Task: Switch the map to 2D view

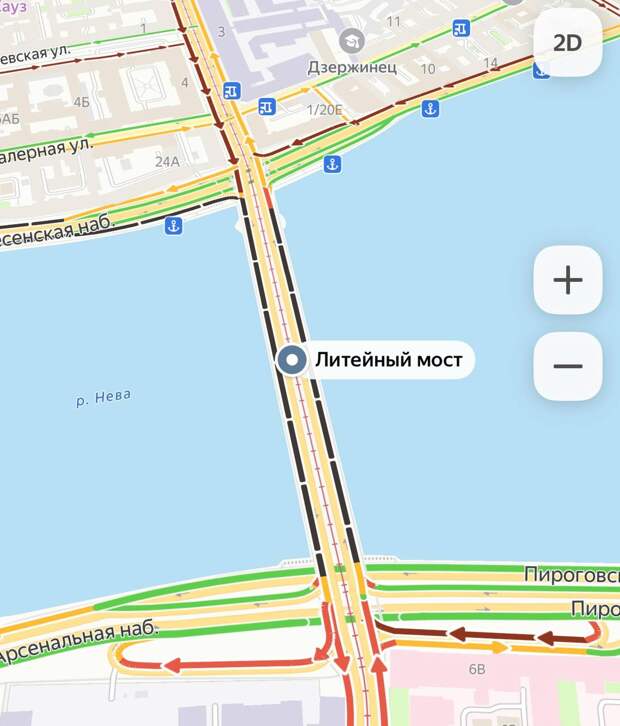Action: click(567, 43)
